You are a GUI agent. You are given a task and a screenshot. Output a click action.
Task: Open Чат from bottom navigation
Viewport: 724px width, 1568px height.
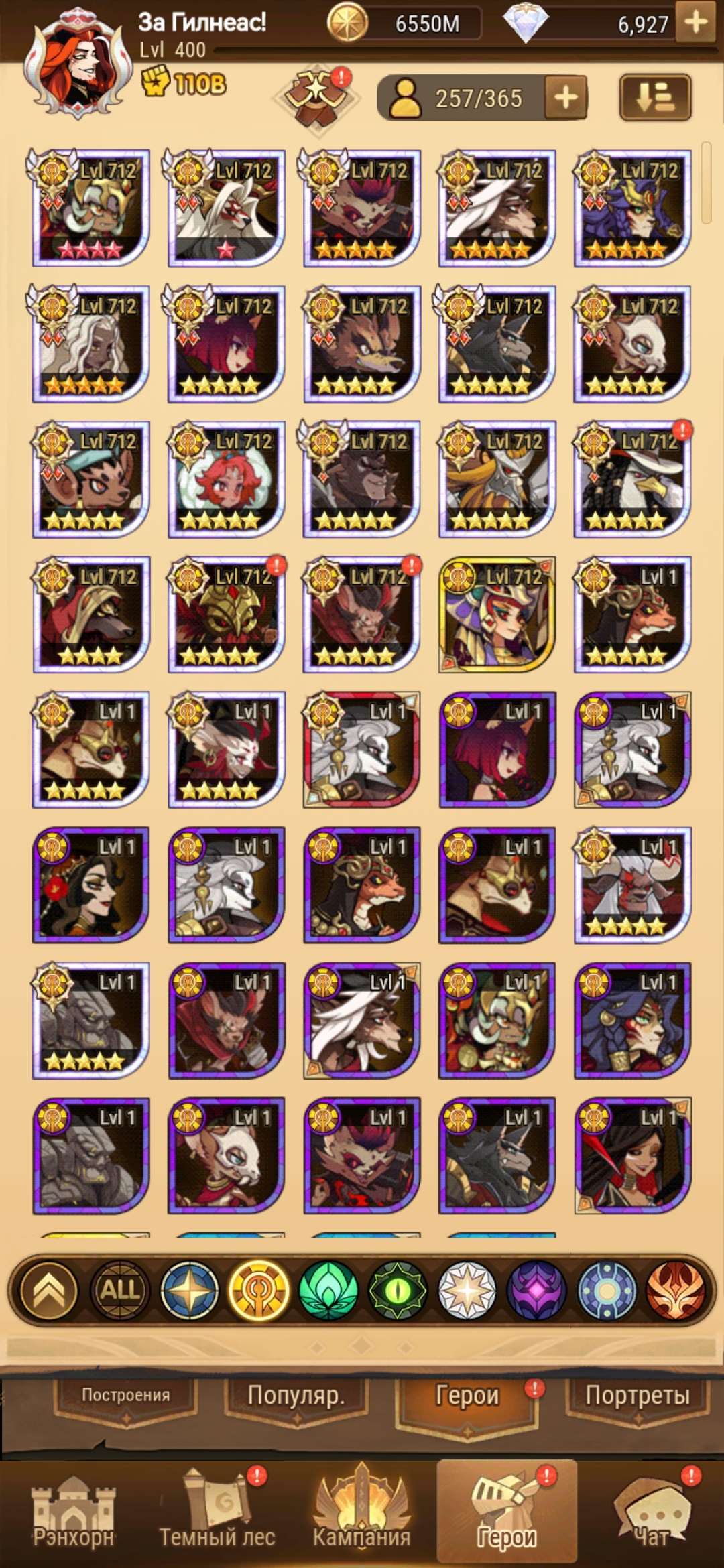pyautogui.click(x=652, y=1514)
